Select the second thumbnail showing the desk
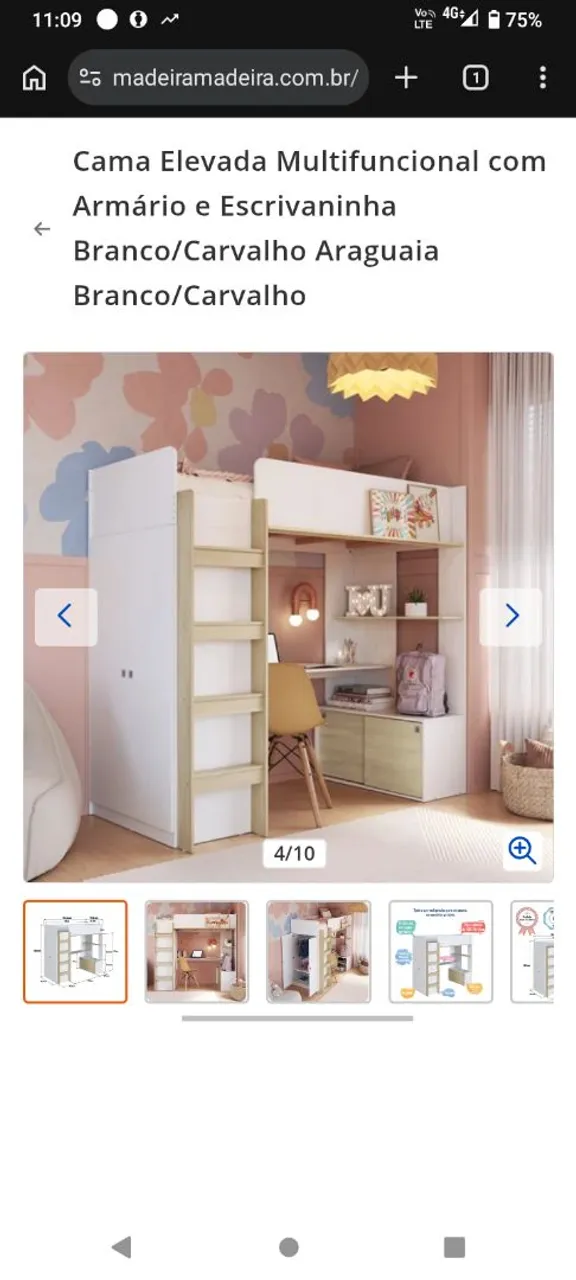The image size is (576, 1280). pyautogui.click(x=197, y=952)
